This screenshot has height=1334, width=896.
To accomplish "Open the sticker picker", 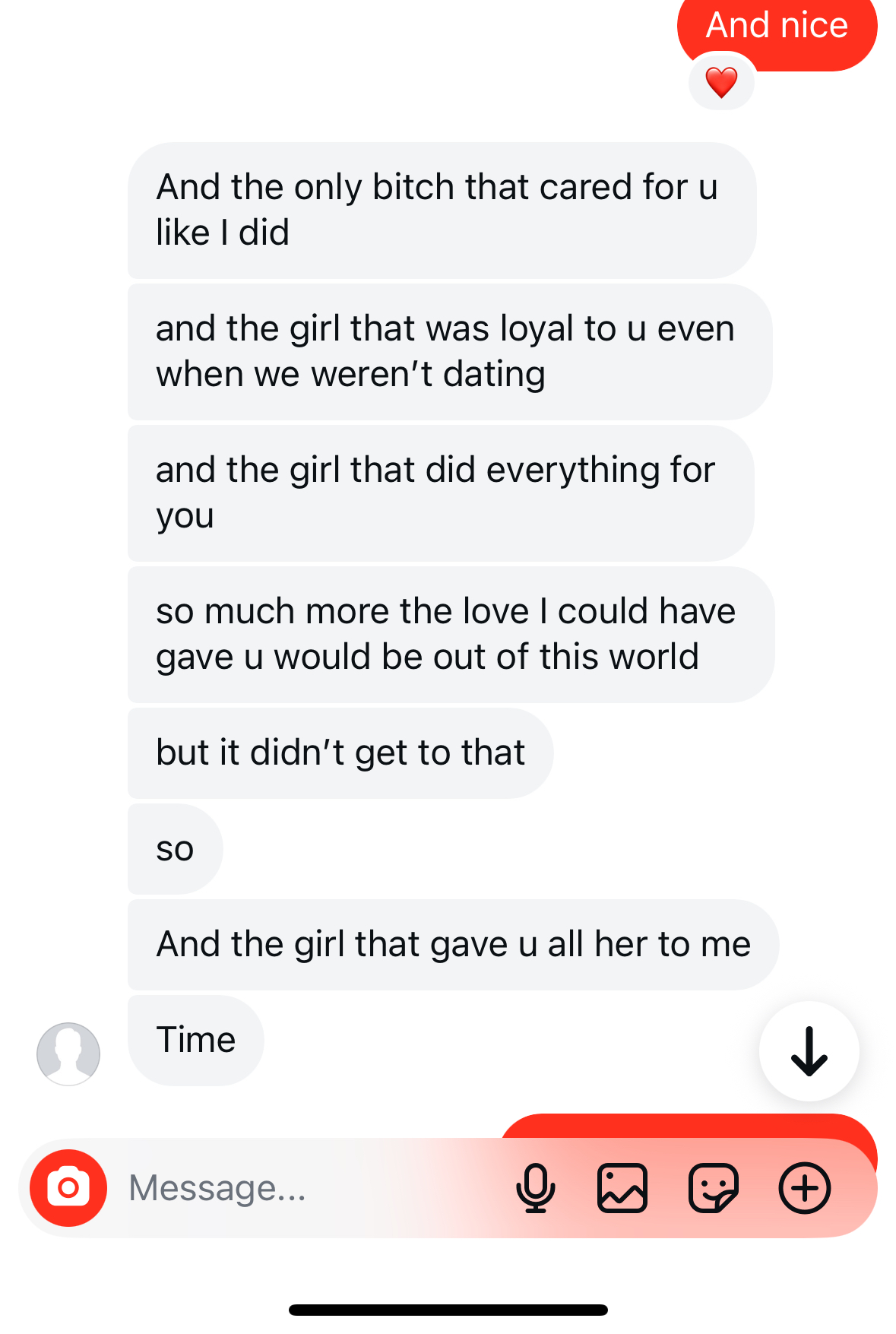I will click(x=713, y=1187).
